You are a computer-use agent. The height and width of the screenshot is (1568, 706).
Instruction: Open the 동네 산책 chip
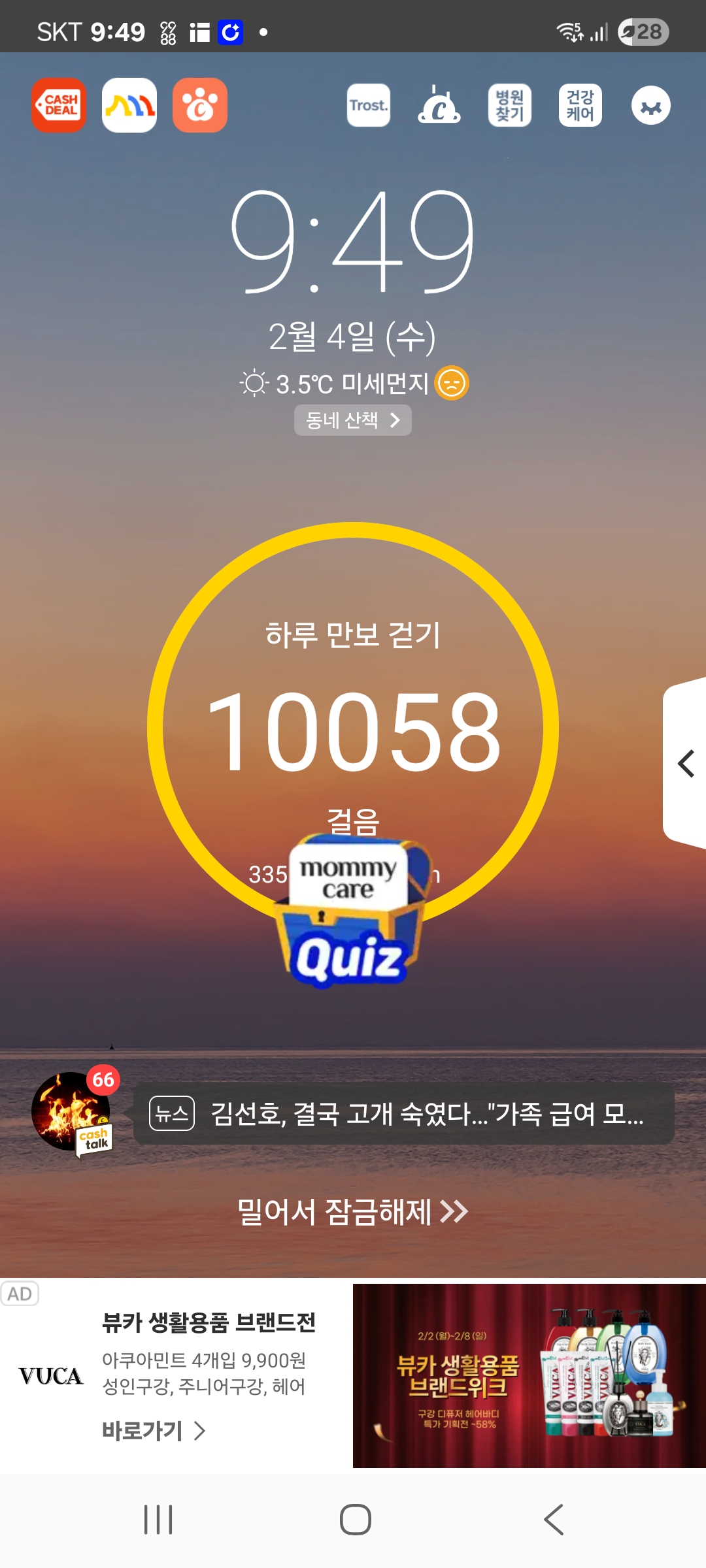click(353, 420)
